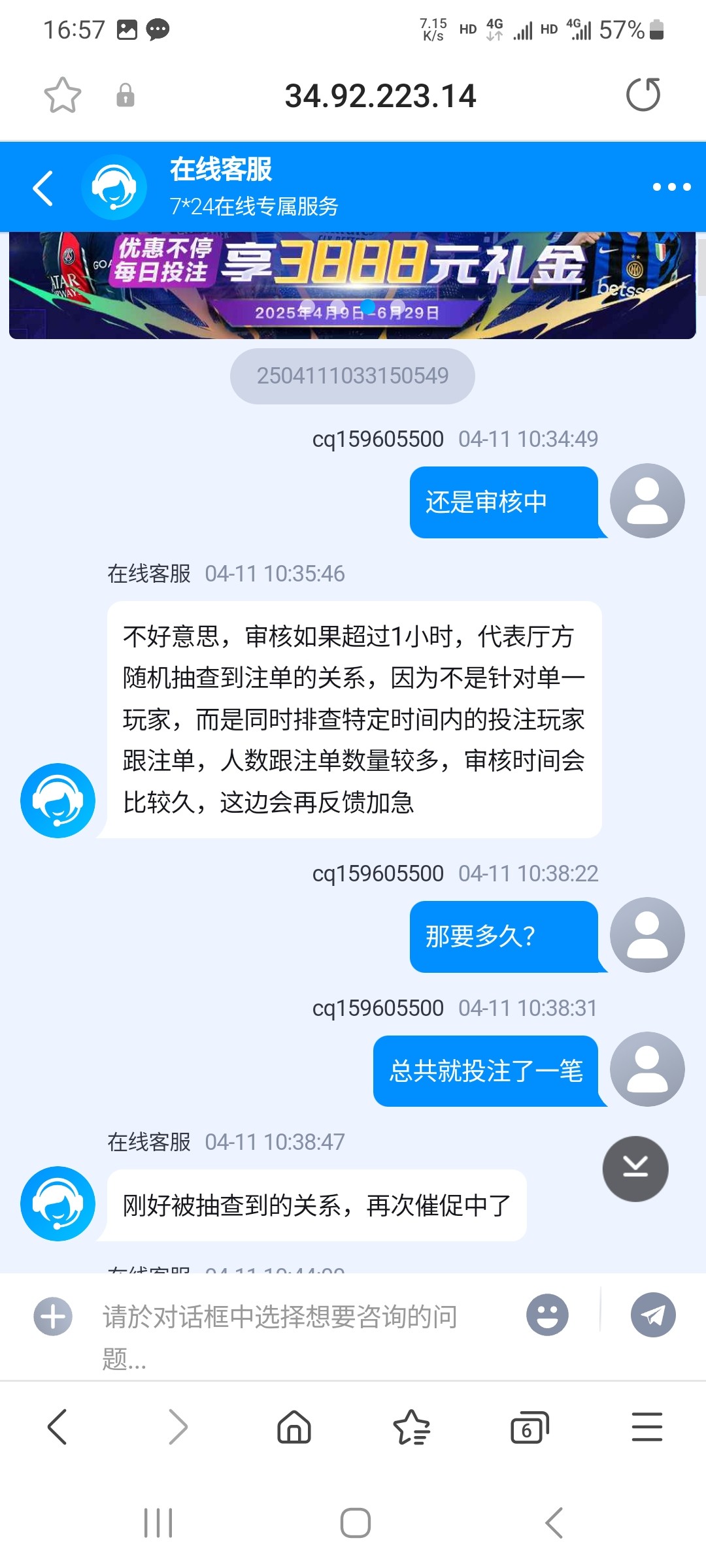Open the three-dot chat options menu

671,187
